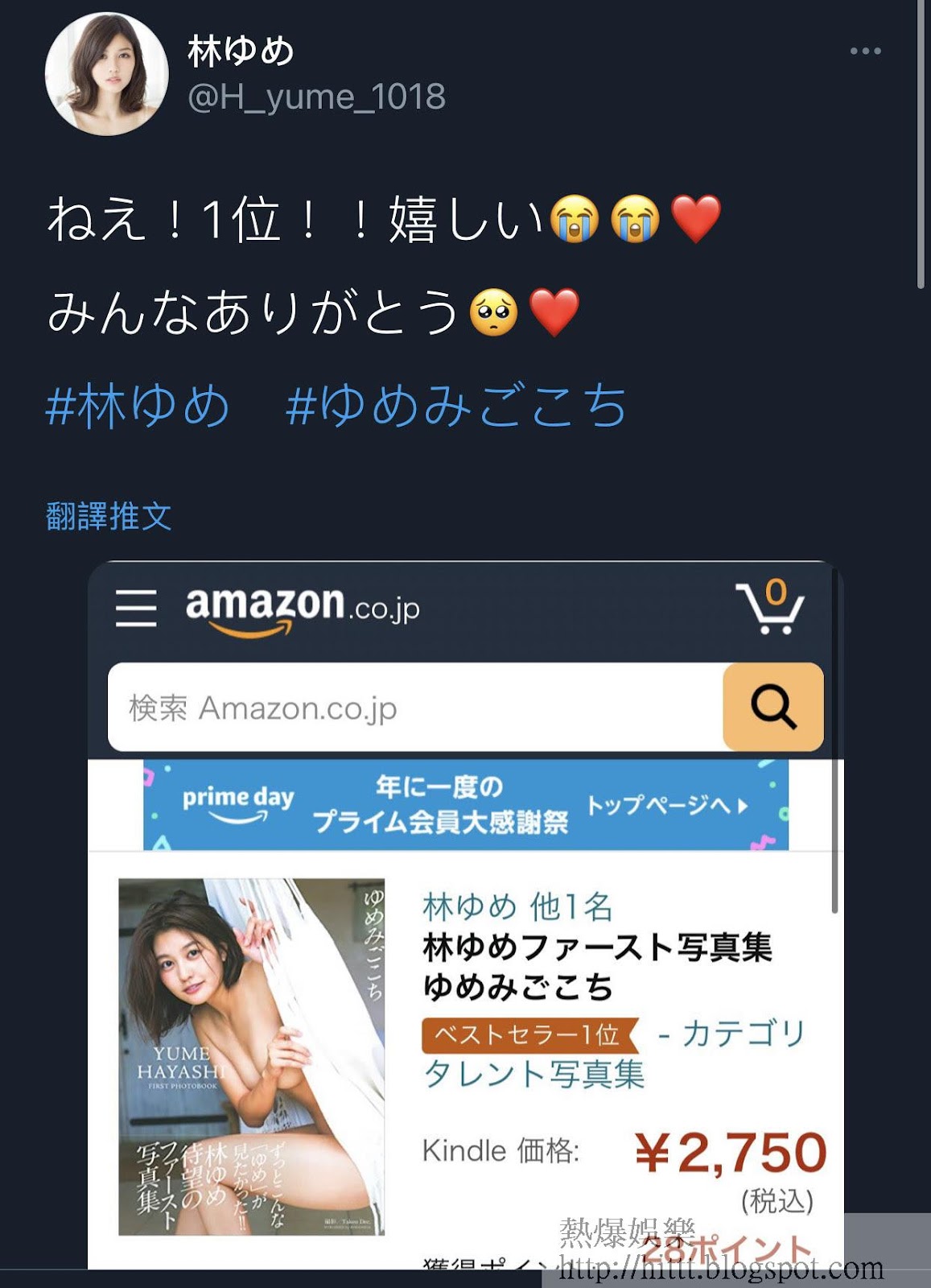
Task: Open 林ゆめ's profile picture
Action: [106, 73]
